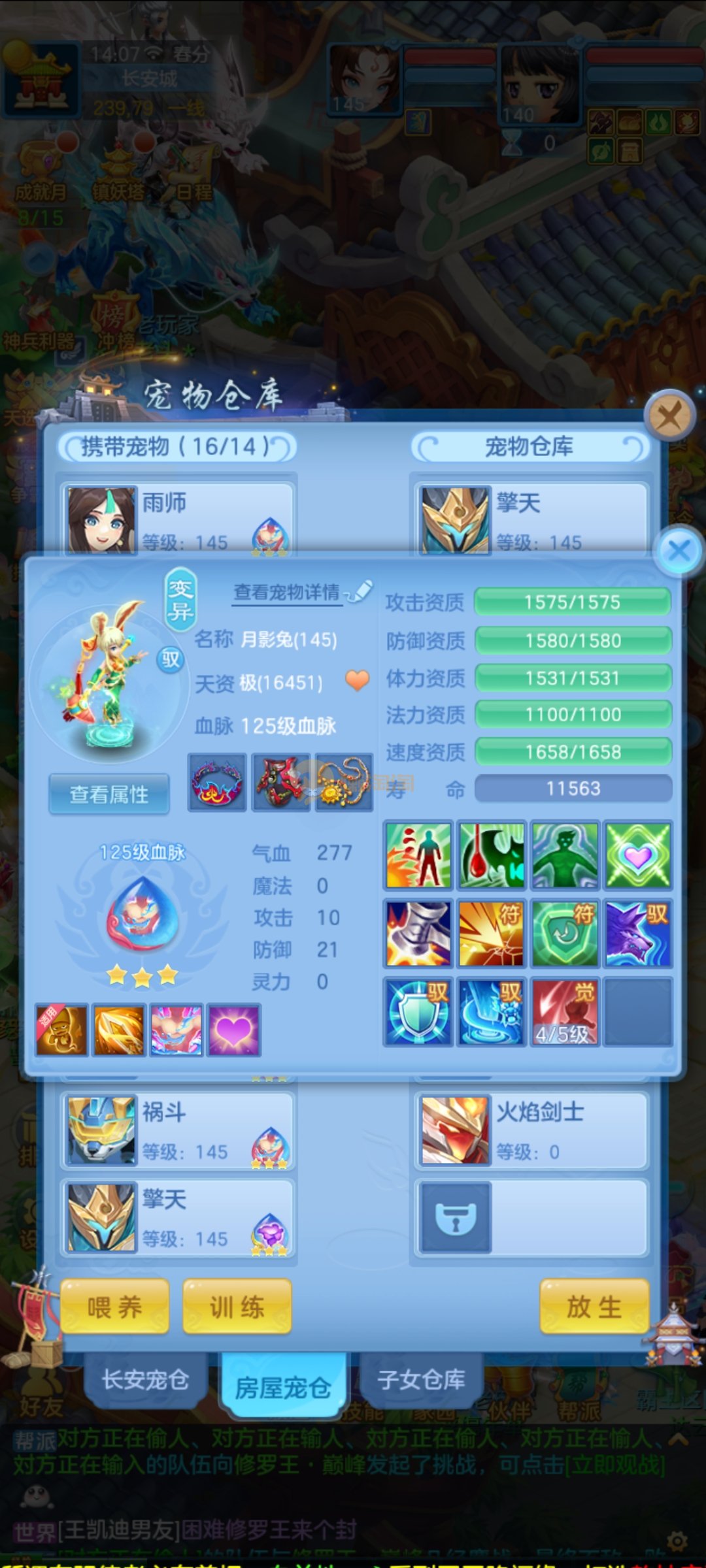Select 火焰剑士 in the warehouse list
Image resolution: width=706 pixels, height=1568 pixels.
tap(529, 1131)
